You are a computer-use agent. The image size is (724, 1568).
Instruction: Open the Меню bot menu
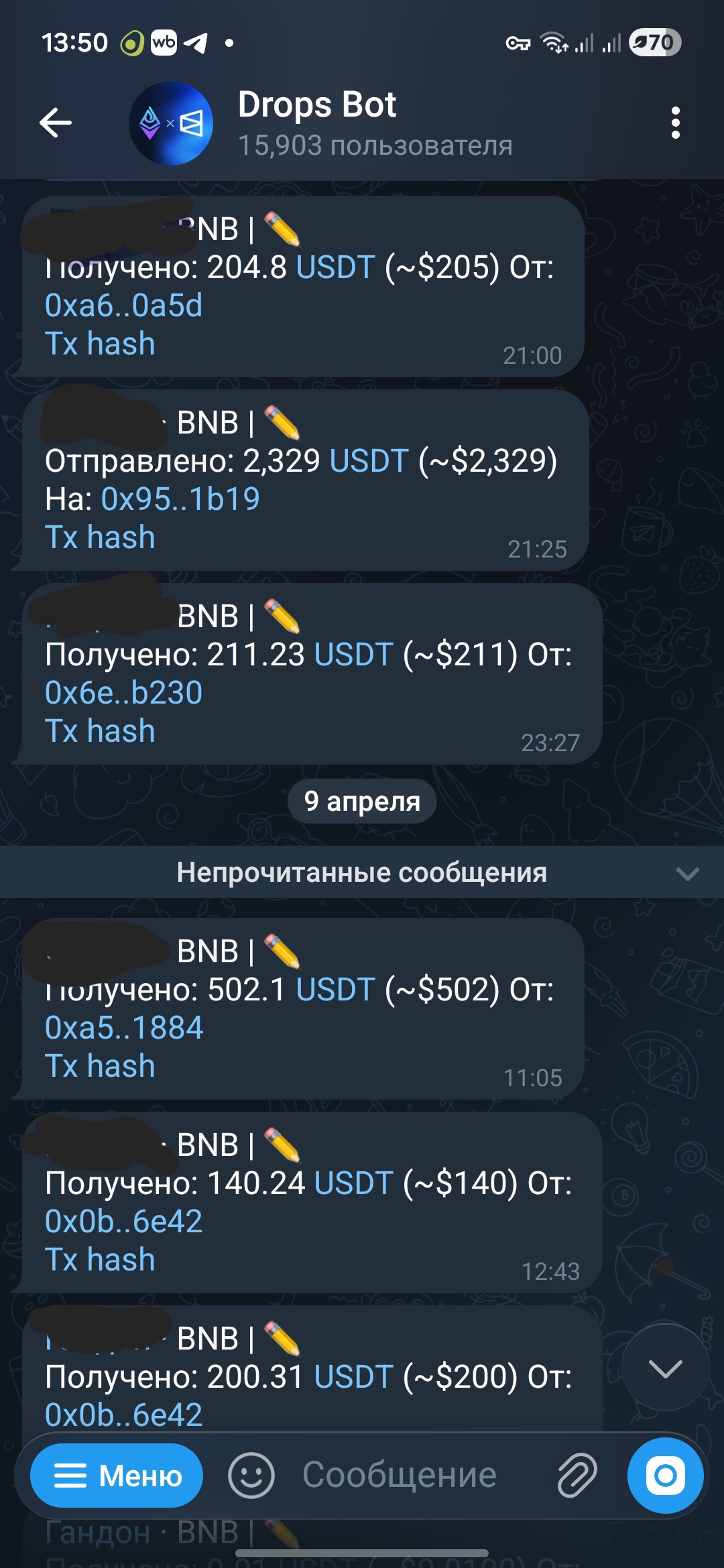[x=117, y=1475]
